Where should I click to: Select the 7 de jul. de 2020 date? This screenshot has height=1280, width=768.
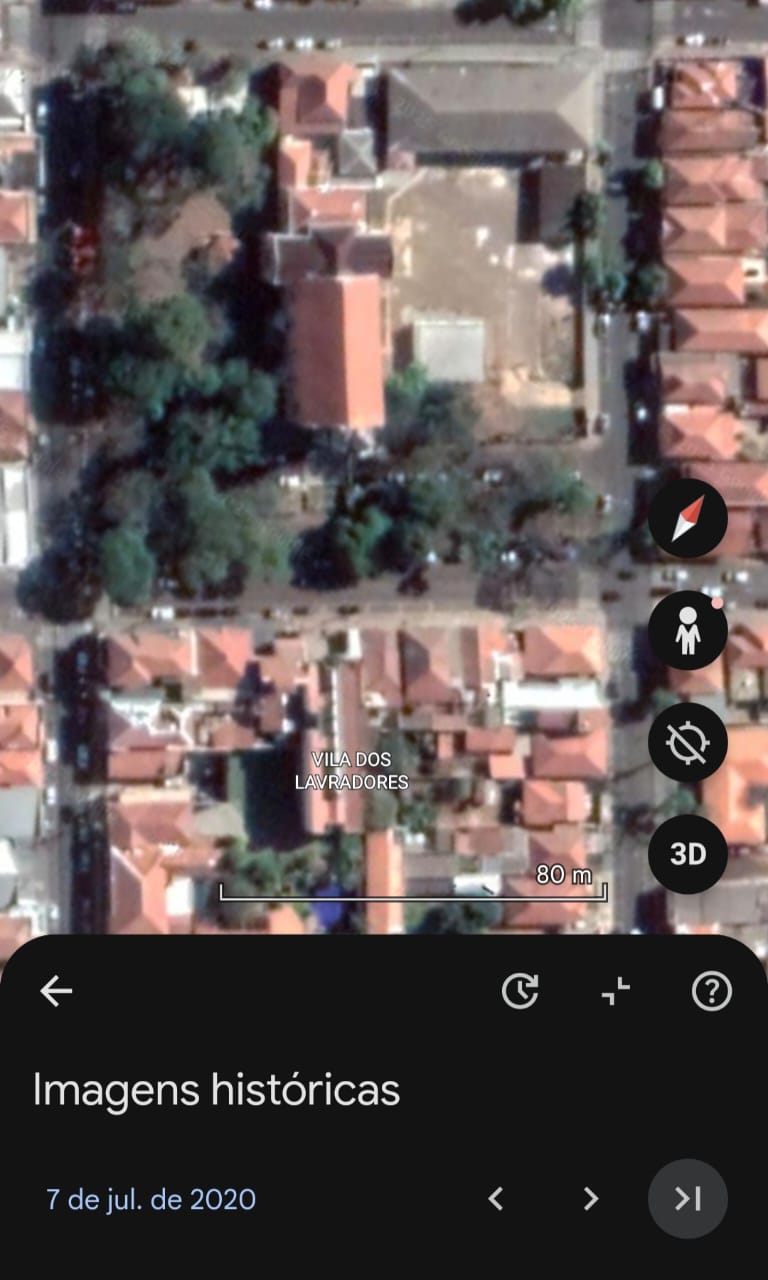point(151,1199)
